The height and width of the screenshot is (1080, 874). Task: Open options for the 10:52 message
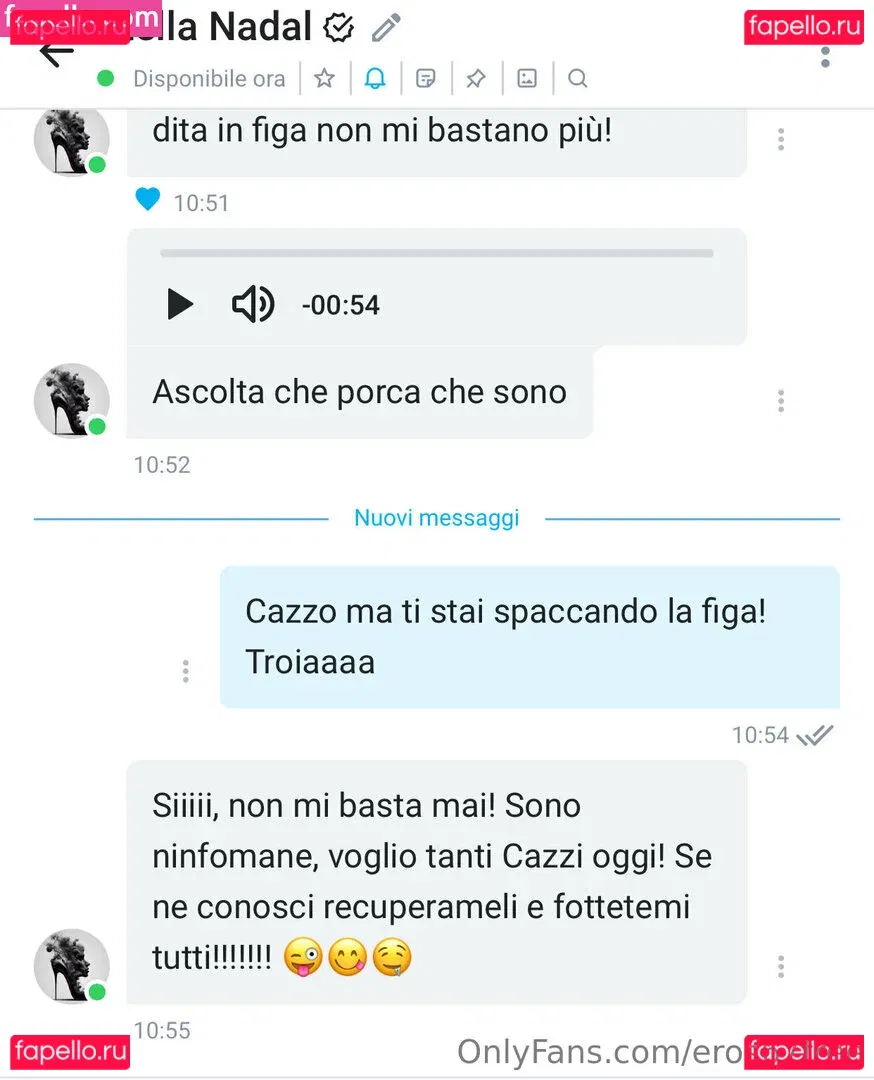tap(781, 402)
